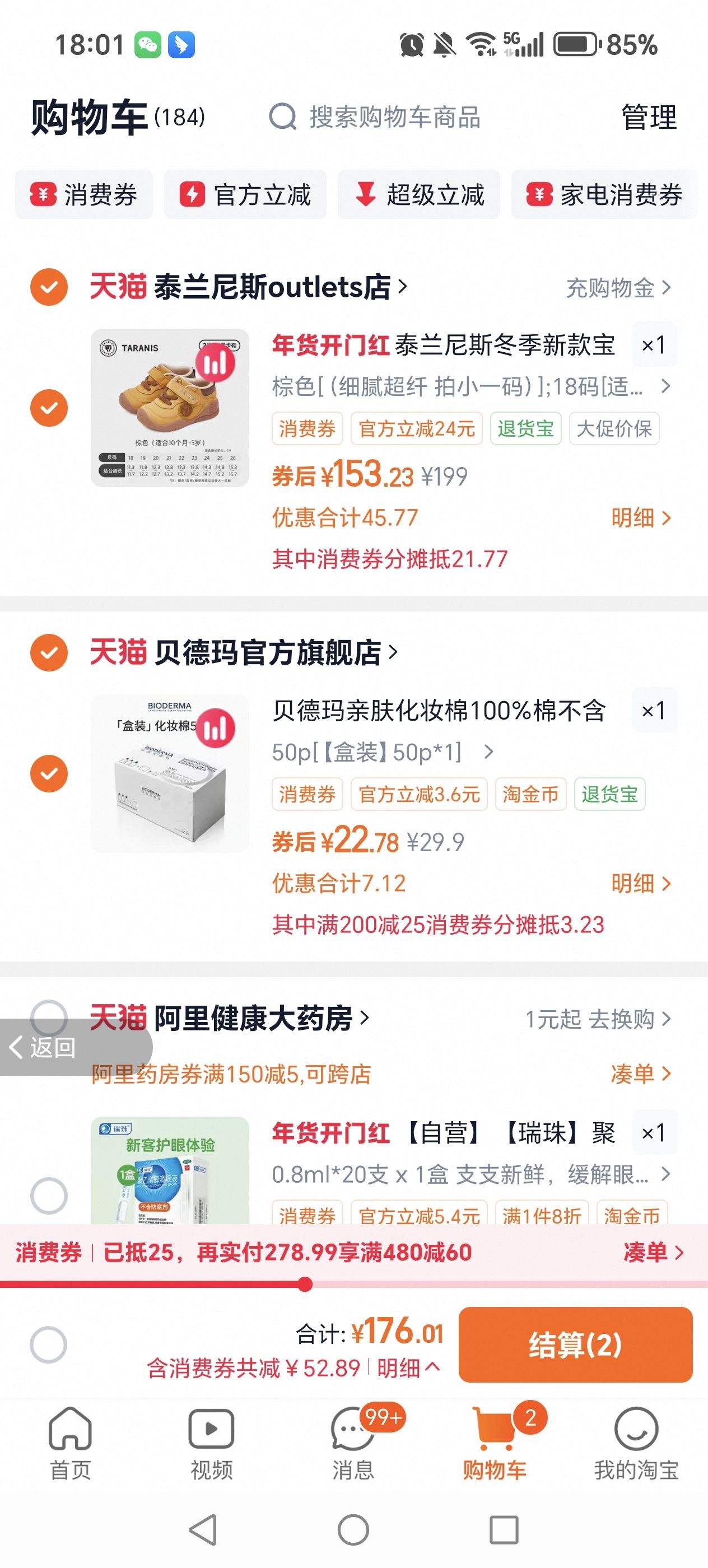Tap the 购物车 cart icon
The image size is (708, 1568).
(x=496, y=1426)
